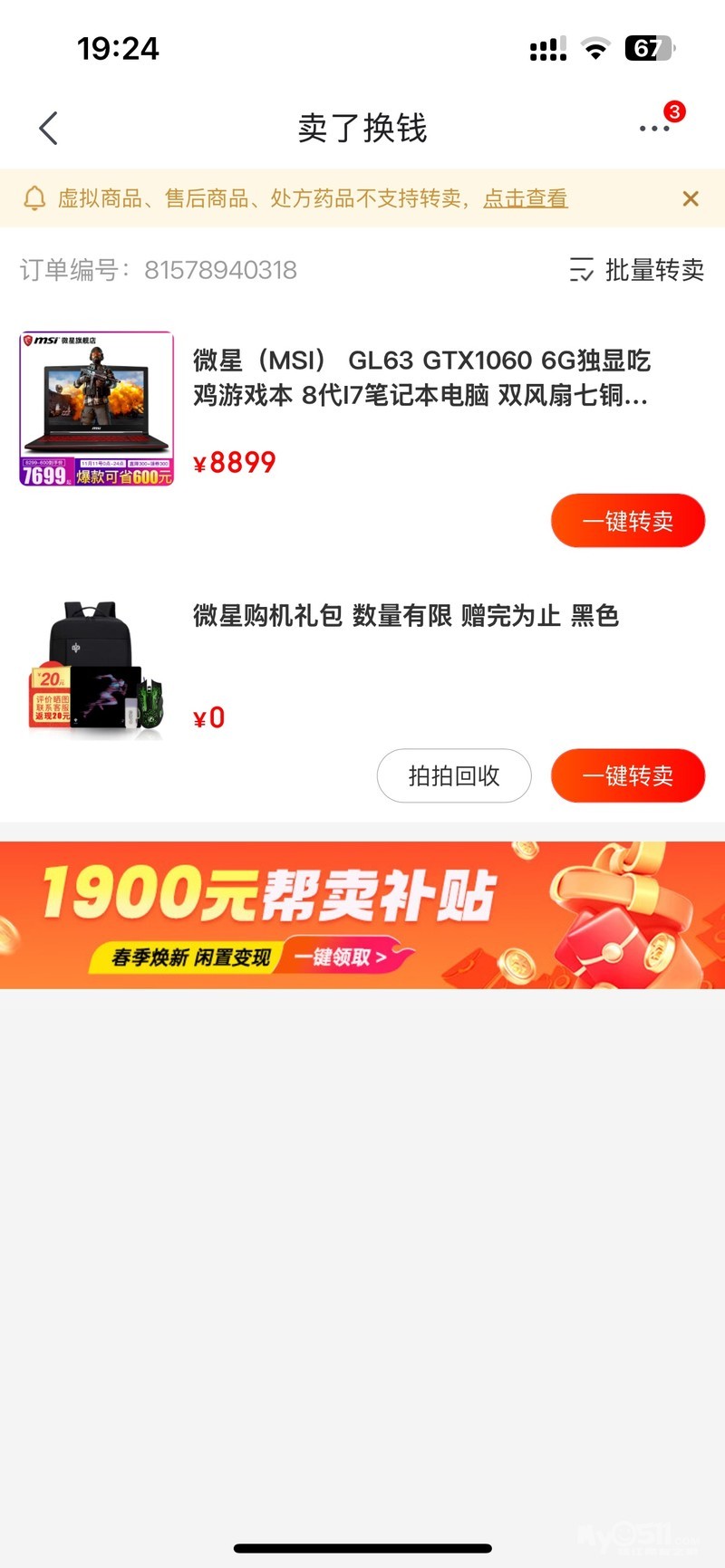Open the three-dot more menu
This screenshot has height=1568, width=725.
pyautogui.click(x=654, y=129)
